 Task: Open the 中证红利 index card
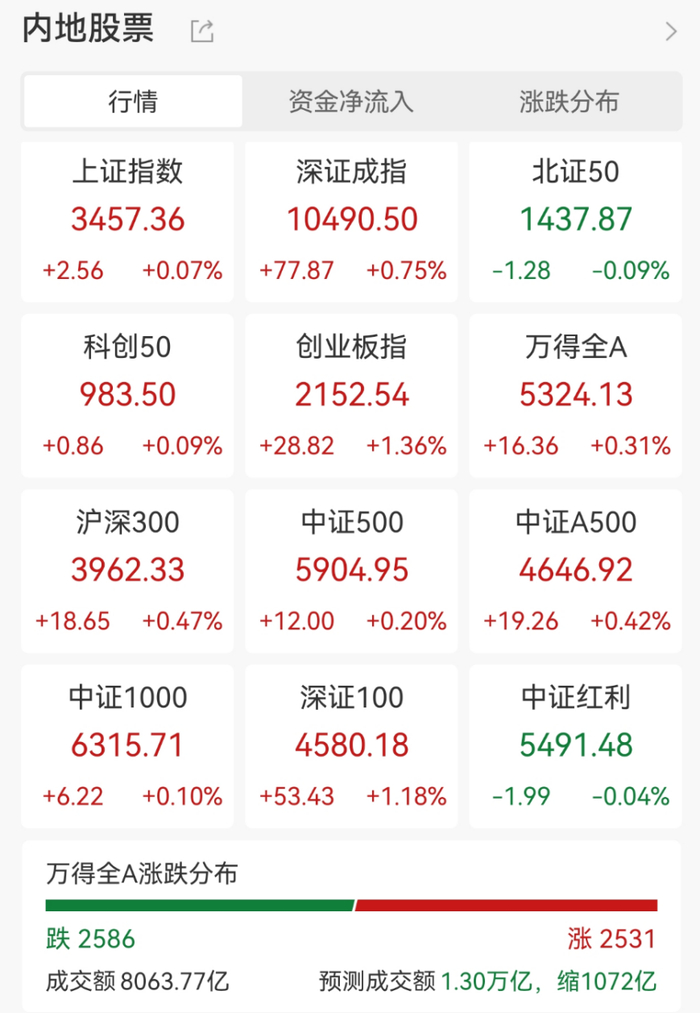pos(576,747)
